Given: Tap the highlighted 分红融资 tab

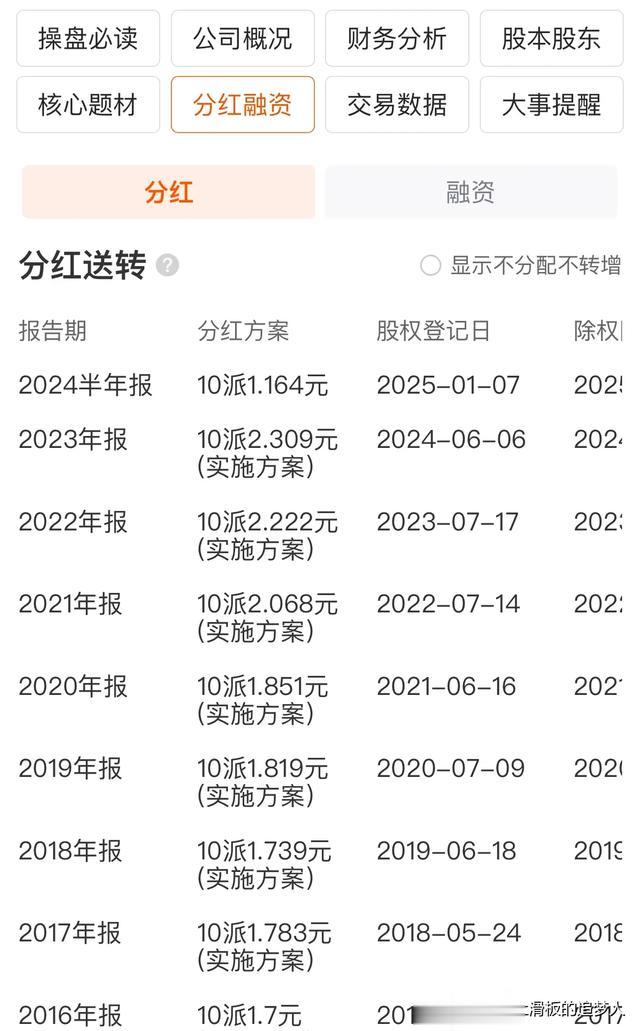Looking at the screenshot, I should 243,105.
